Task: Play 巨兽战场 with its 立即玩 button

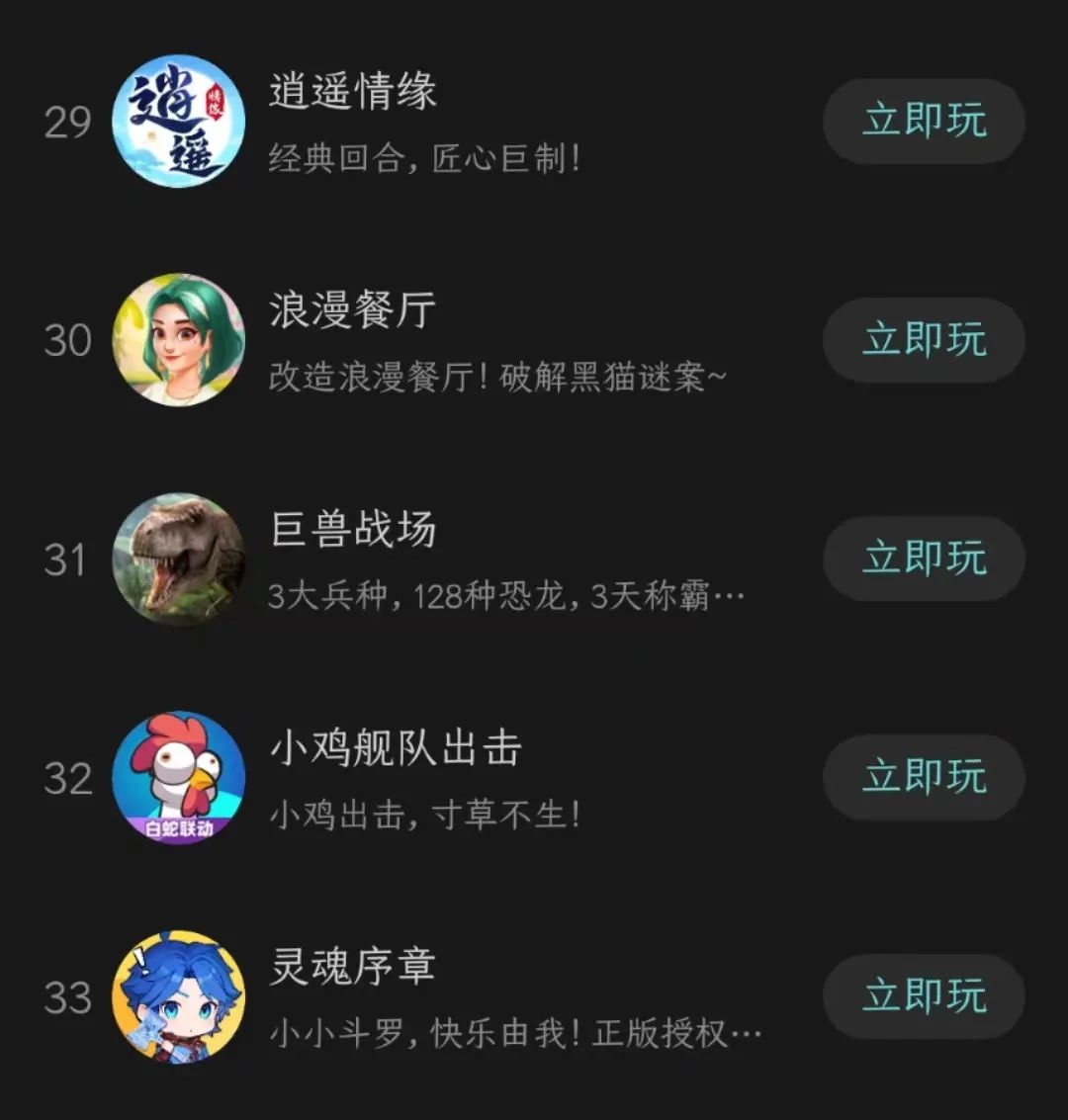Action: [x=924, y=559]
